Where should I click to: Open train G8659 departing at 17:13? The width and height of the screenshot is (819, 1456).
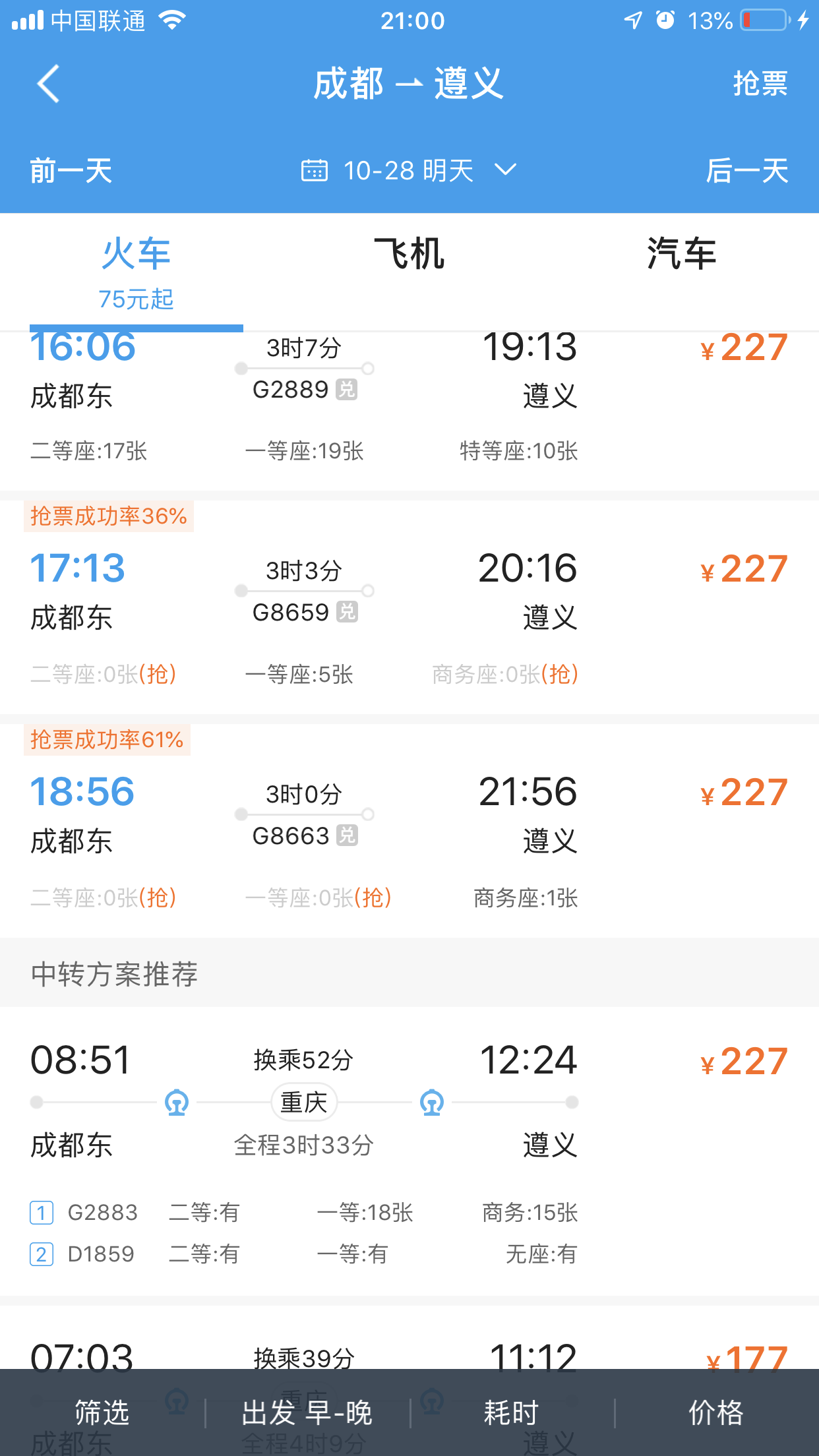409,607
